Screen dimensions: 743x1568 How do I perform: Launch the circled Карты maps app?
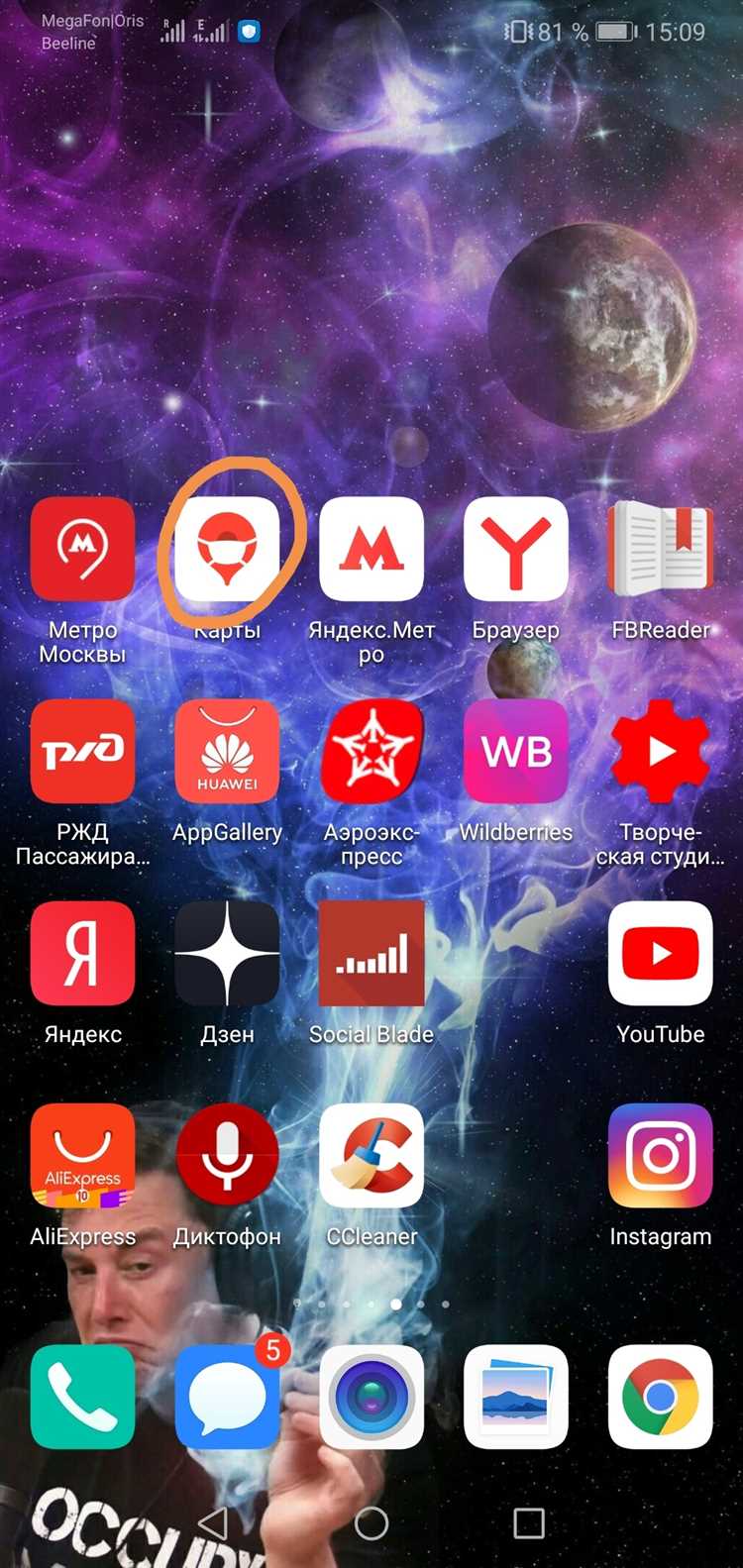227,549
